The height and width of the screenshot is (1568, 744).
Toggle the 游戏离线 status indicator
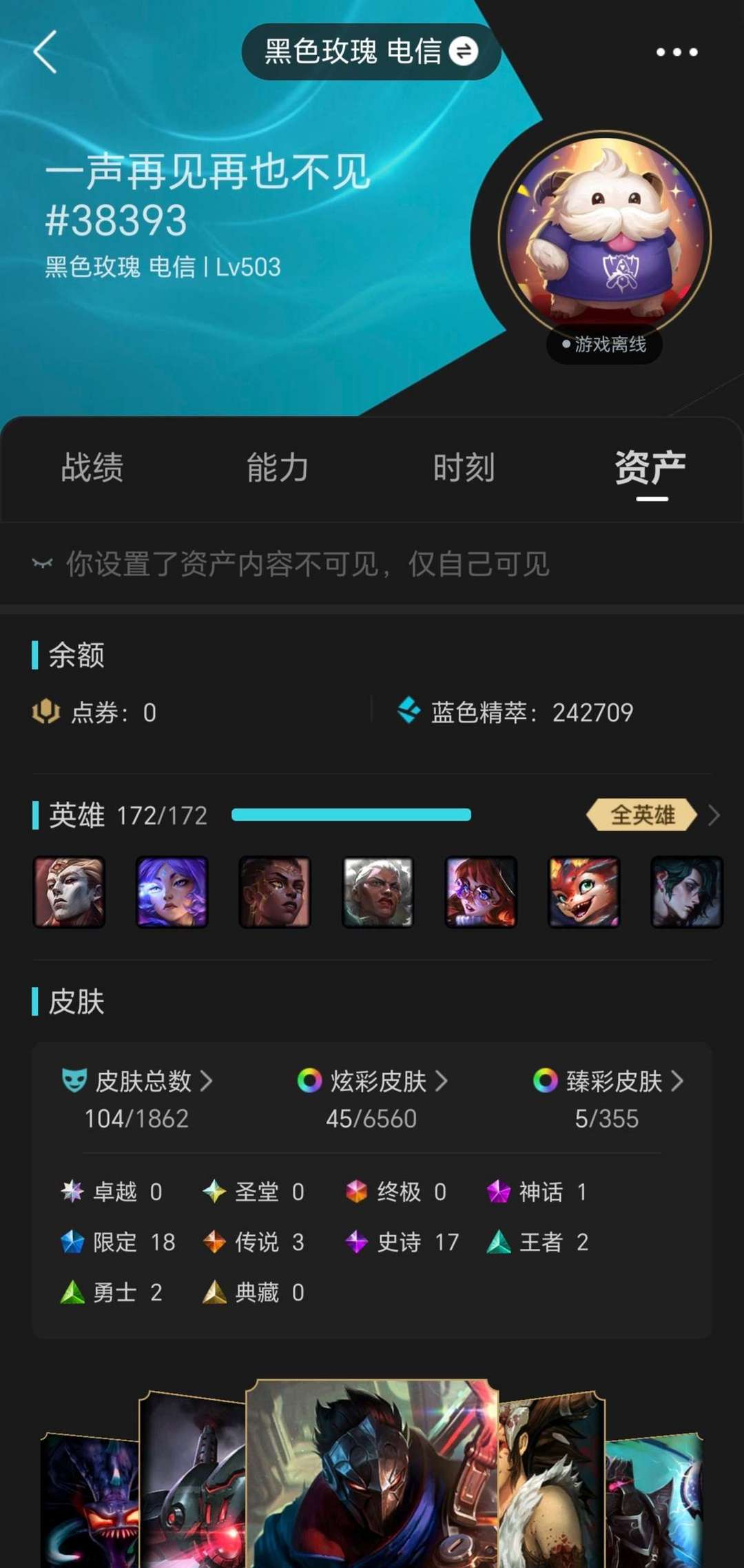604,345
